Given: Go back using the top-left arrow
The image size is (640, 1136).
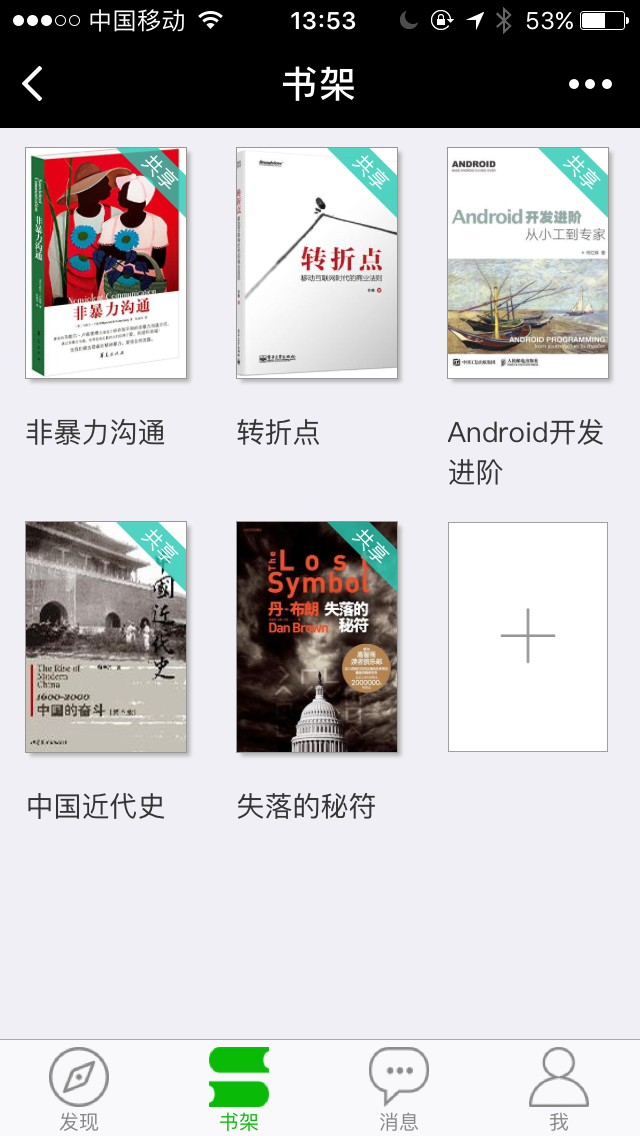Looking at the screenshot, I should [33, 84].
